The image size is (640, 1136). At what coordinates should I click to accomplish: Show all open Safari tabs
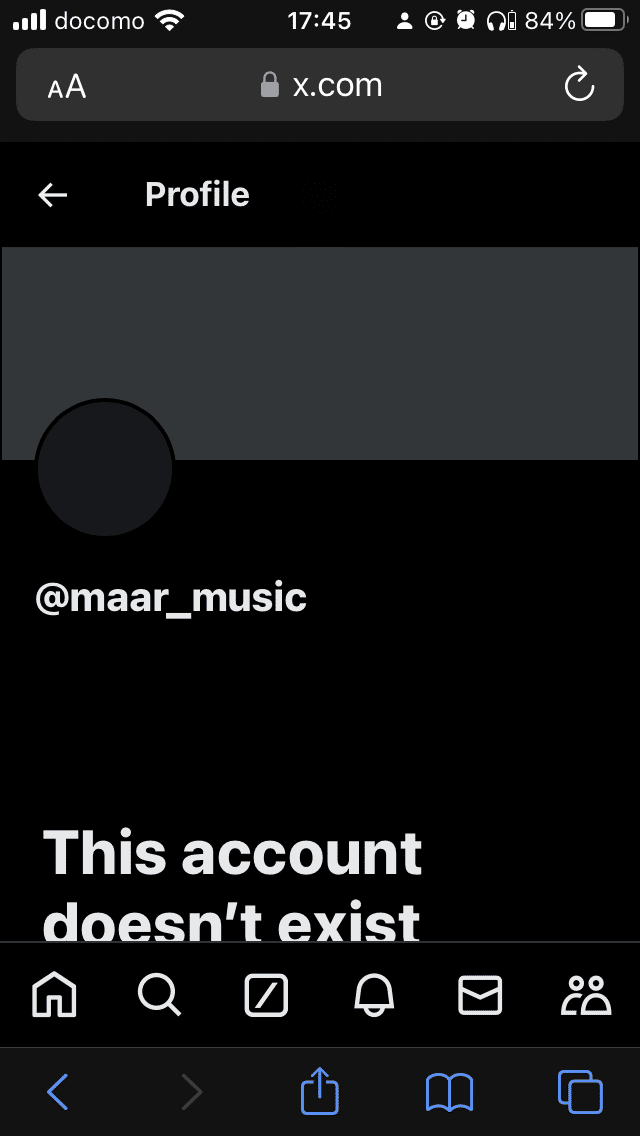click(x=580, y=1092)
